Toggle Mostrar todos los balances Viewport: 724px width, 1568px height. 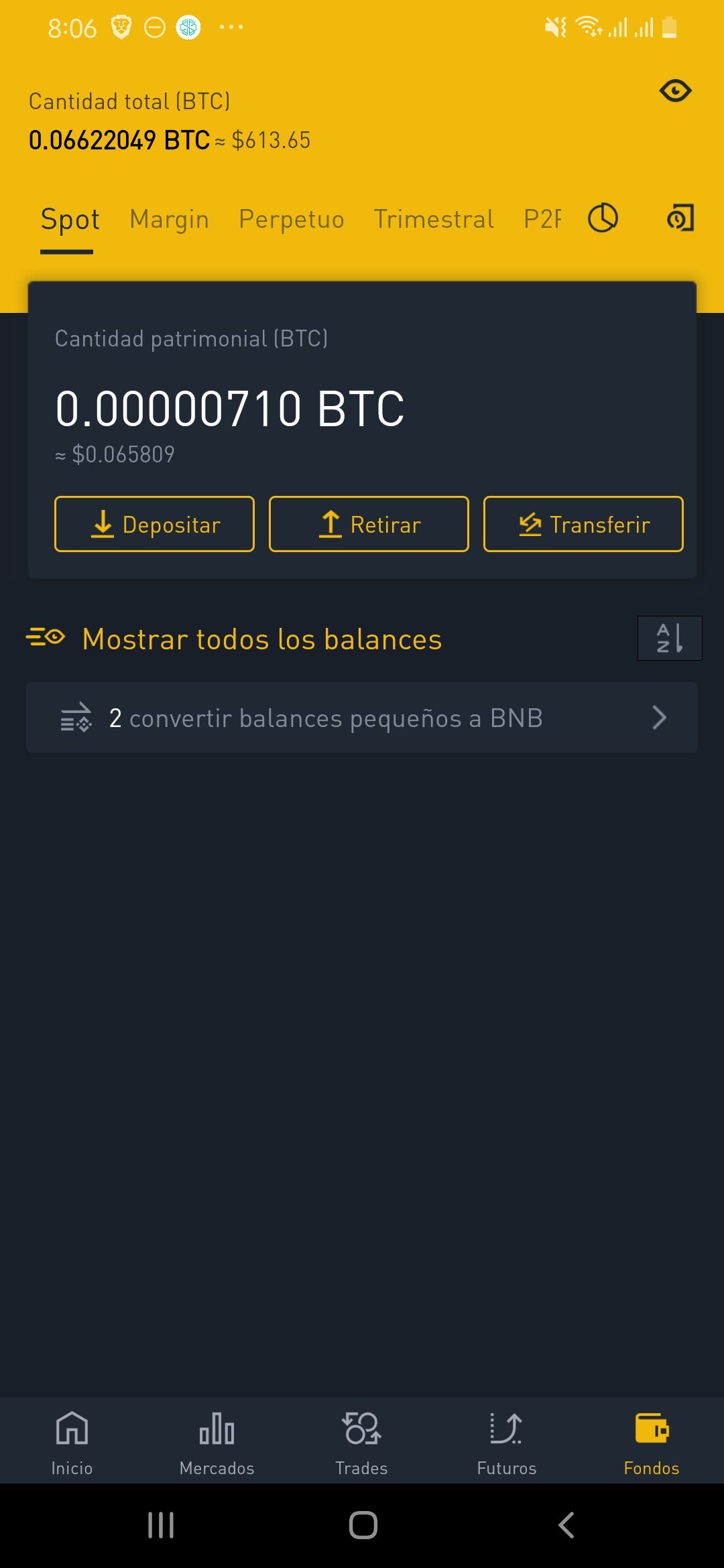coord(234,639)
